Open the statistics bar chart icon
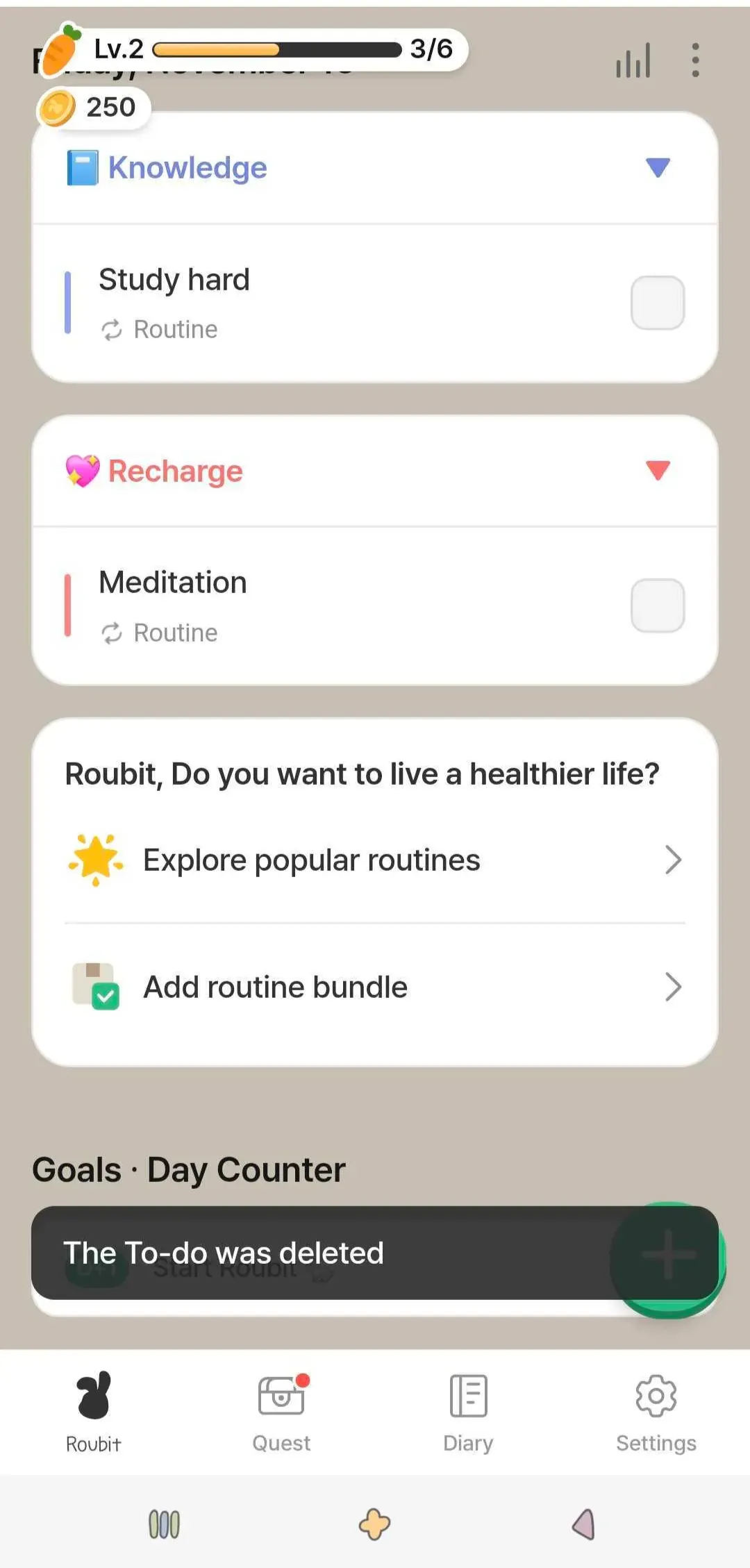This screenshot has width=750, height=1568. pos(633,60)
